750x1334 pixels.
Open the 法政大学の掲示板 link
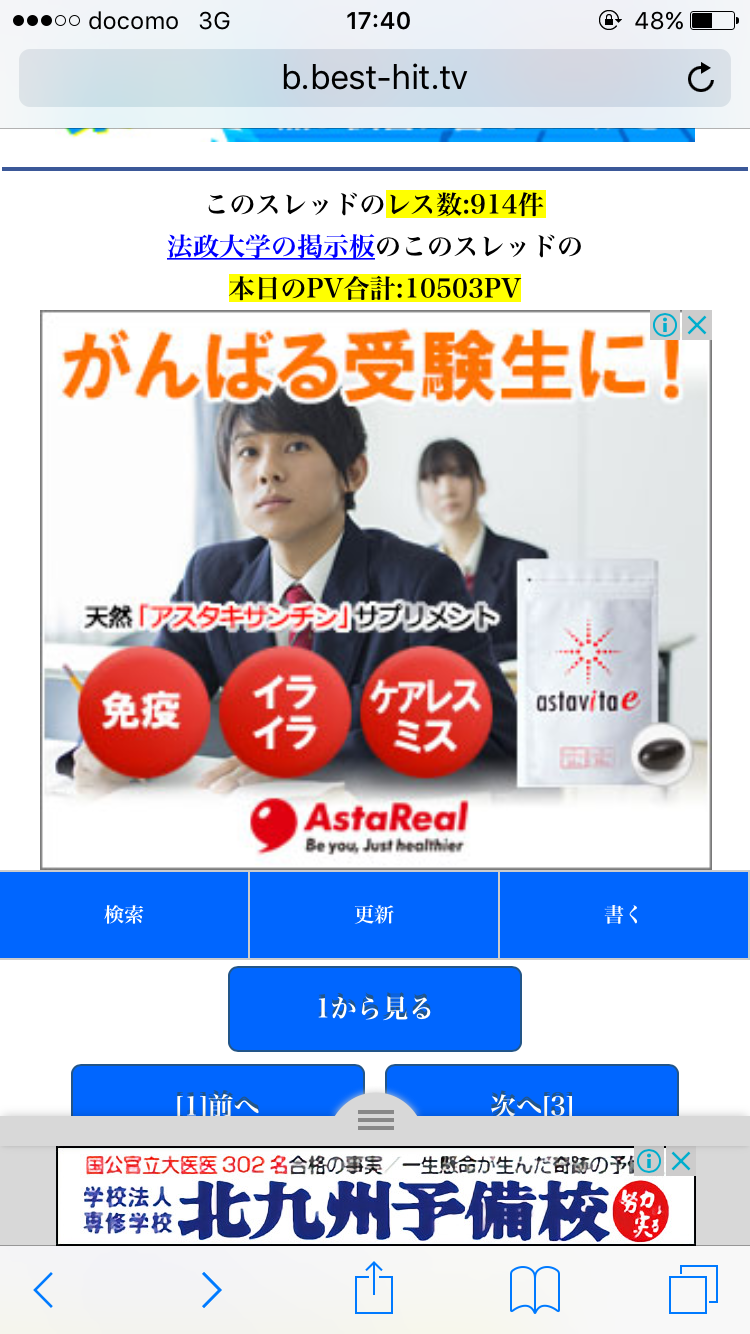[270, 247]
